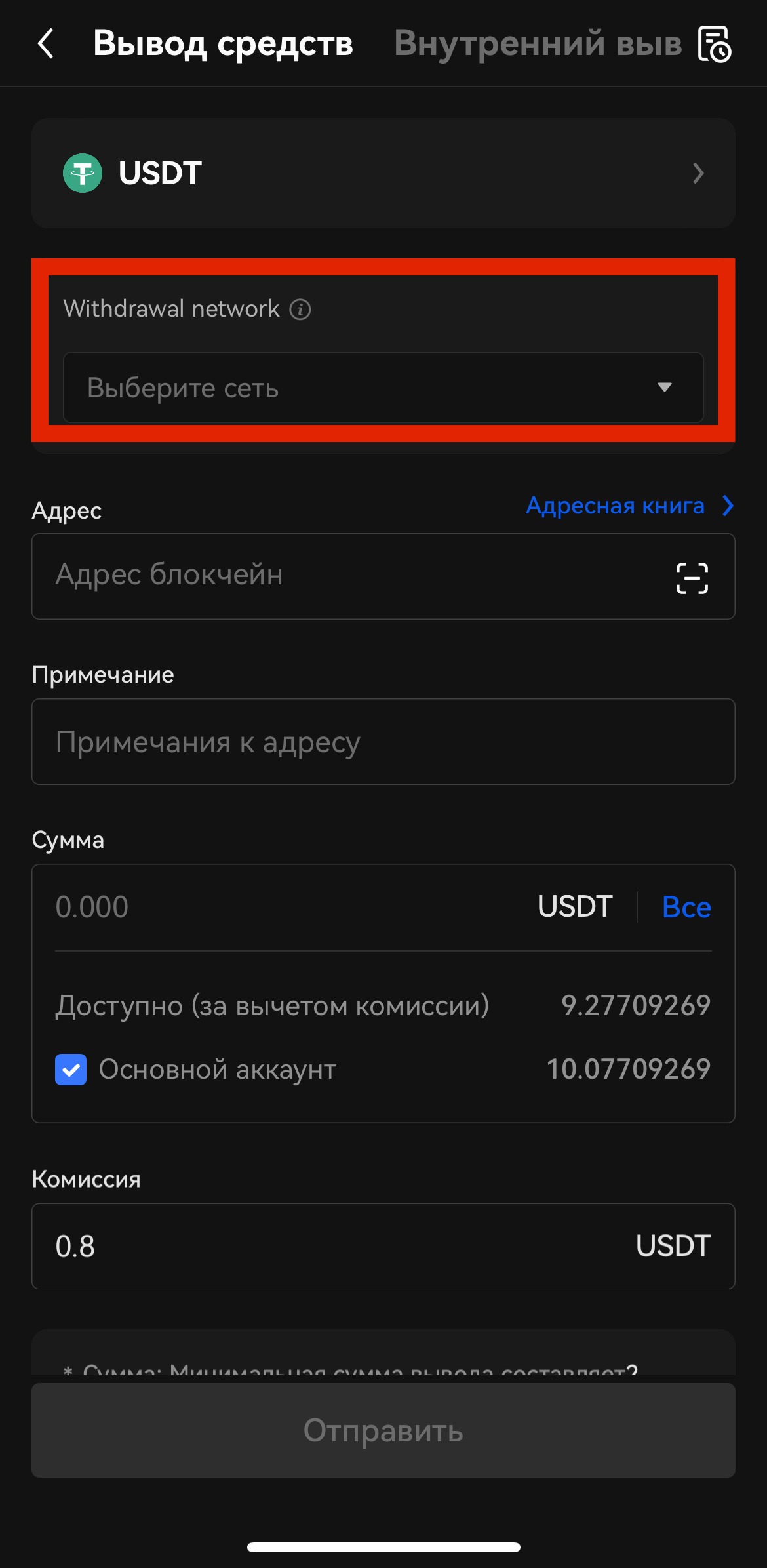Tap the Примечания к адресу field
767x1568 pixels.
point(383,742)
